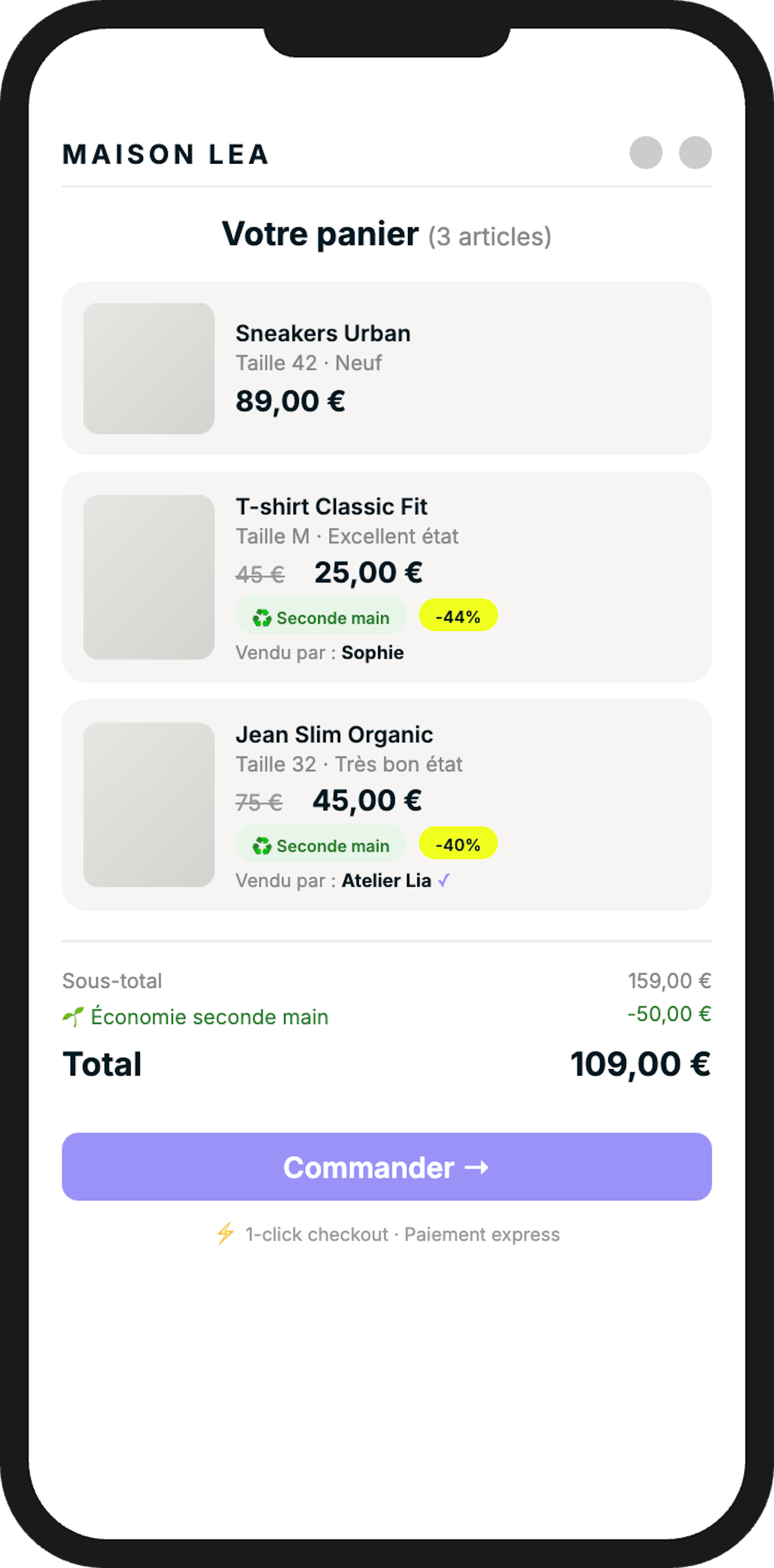Click the sprout icon next to Économie seconde main
The width and height of the screenshot is (774, 1568).
(73, 1016)
